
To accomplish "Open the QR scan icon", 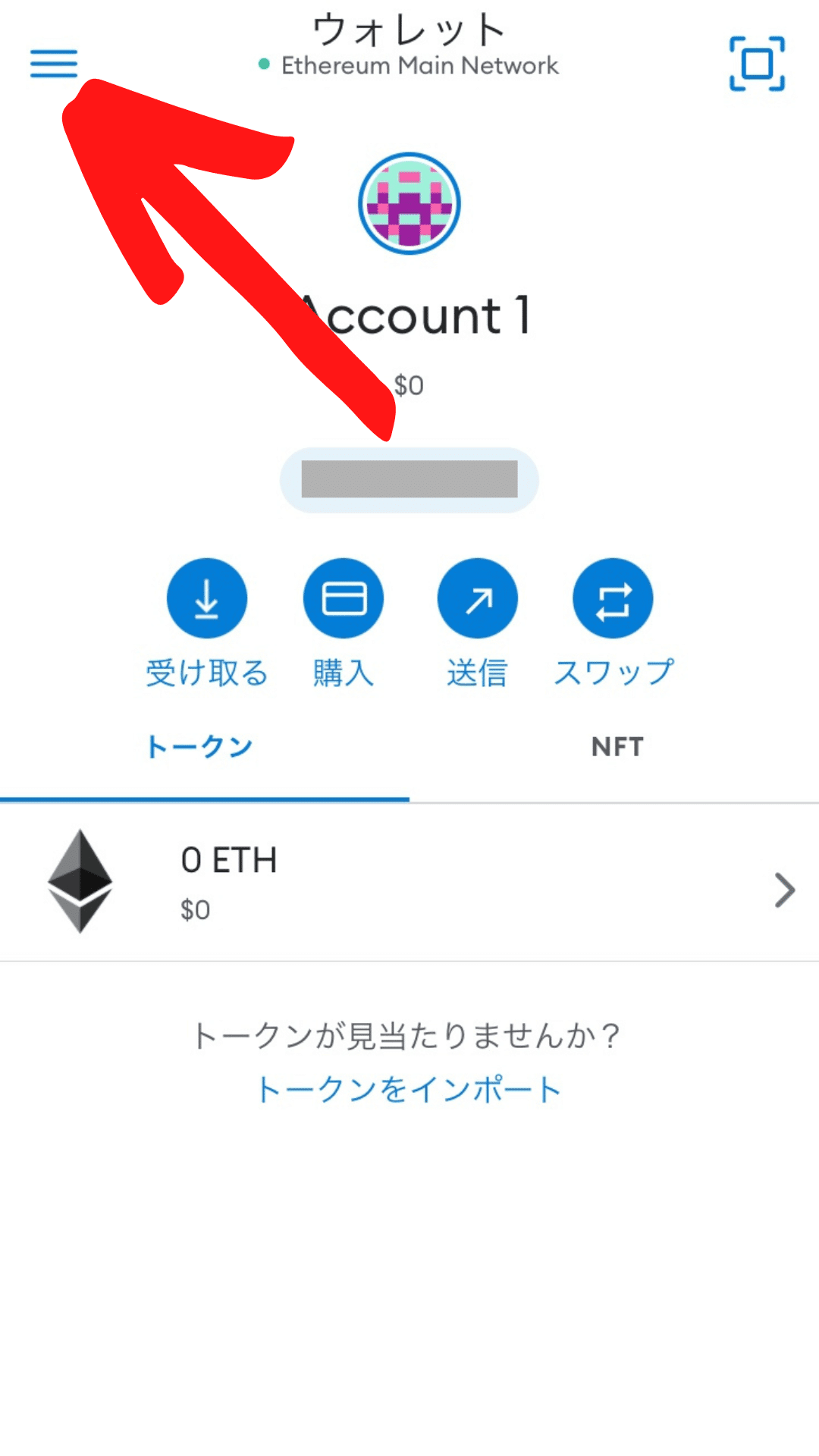I will [x=757, y=64].
